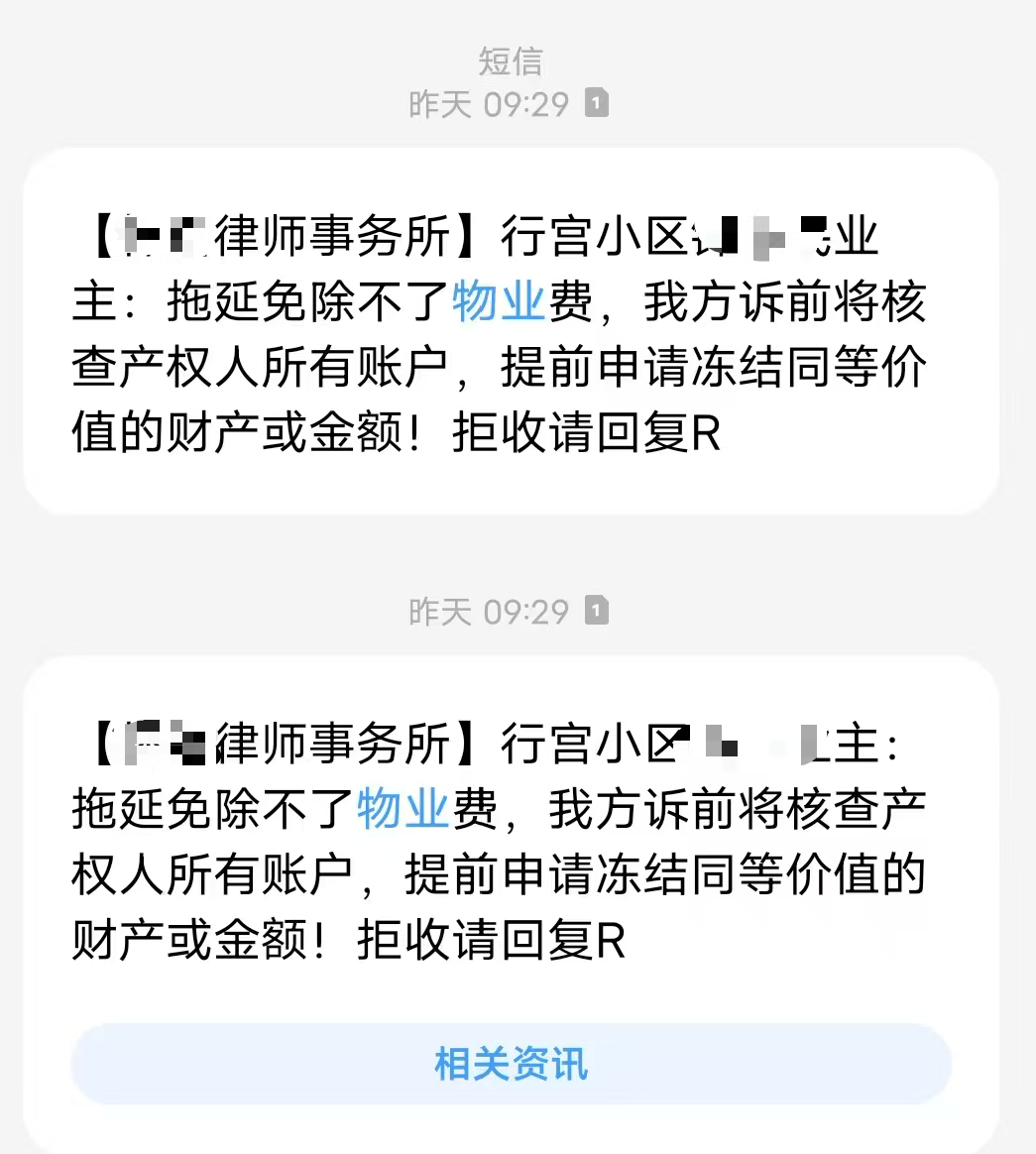This screenshot has width=1036, height=1154.
Task: Open the 相关资讯 button
Action: pyautogui.click(x=511, y=1064)
